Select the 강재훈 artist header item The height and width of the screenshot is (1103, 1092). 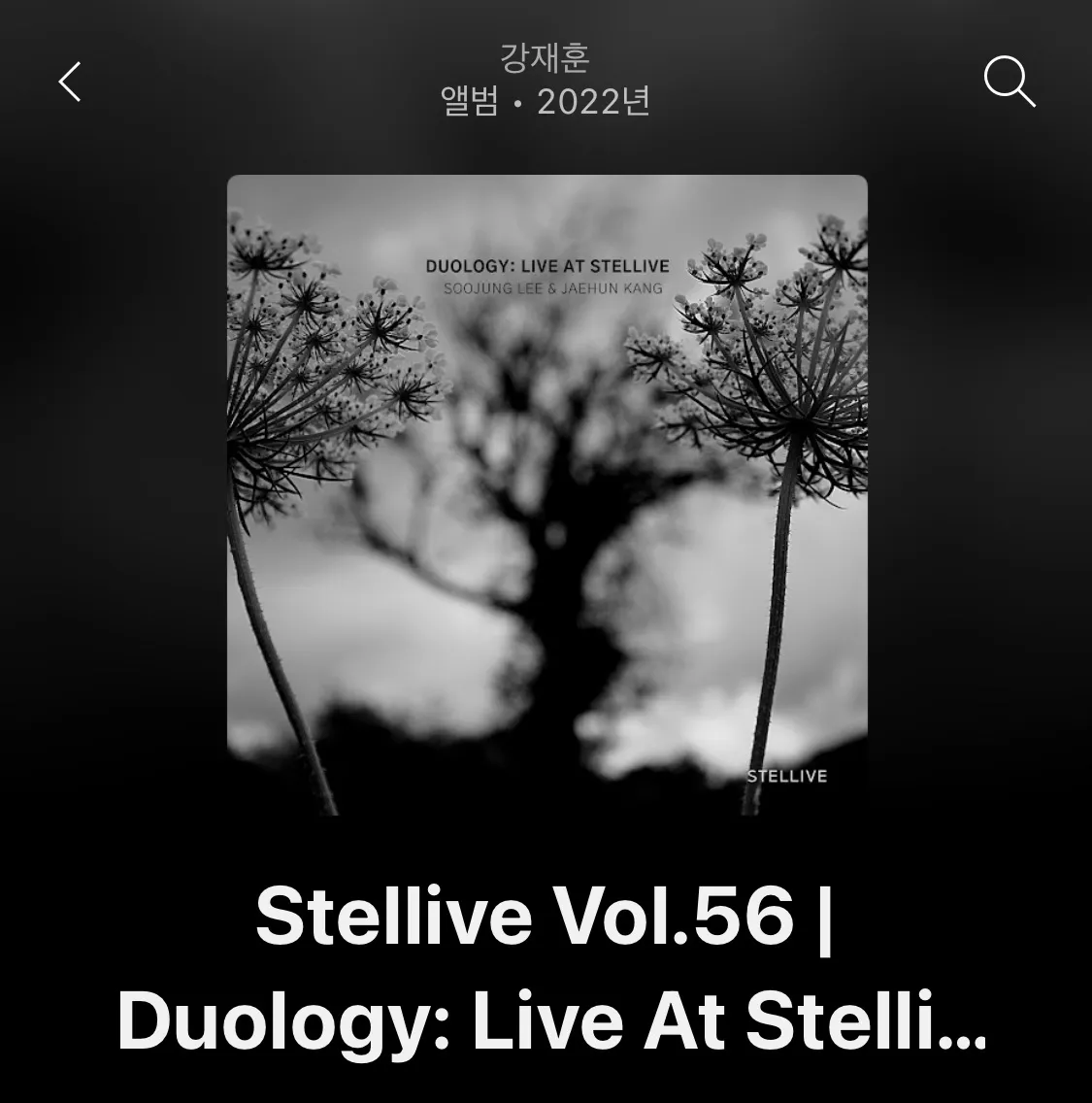[546, 58]
